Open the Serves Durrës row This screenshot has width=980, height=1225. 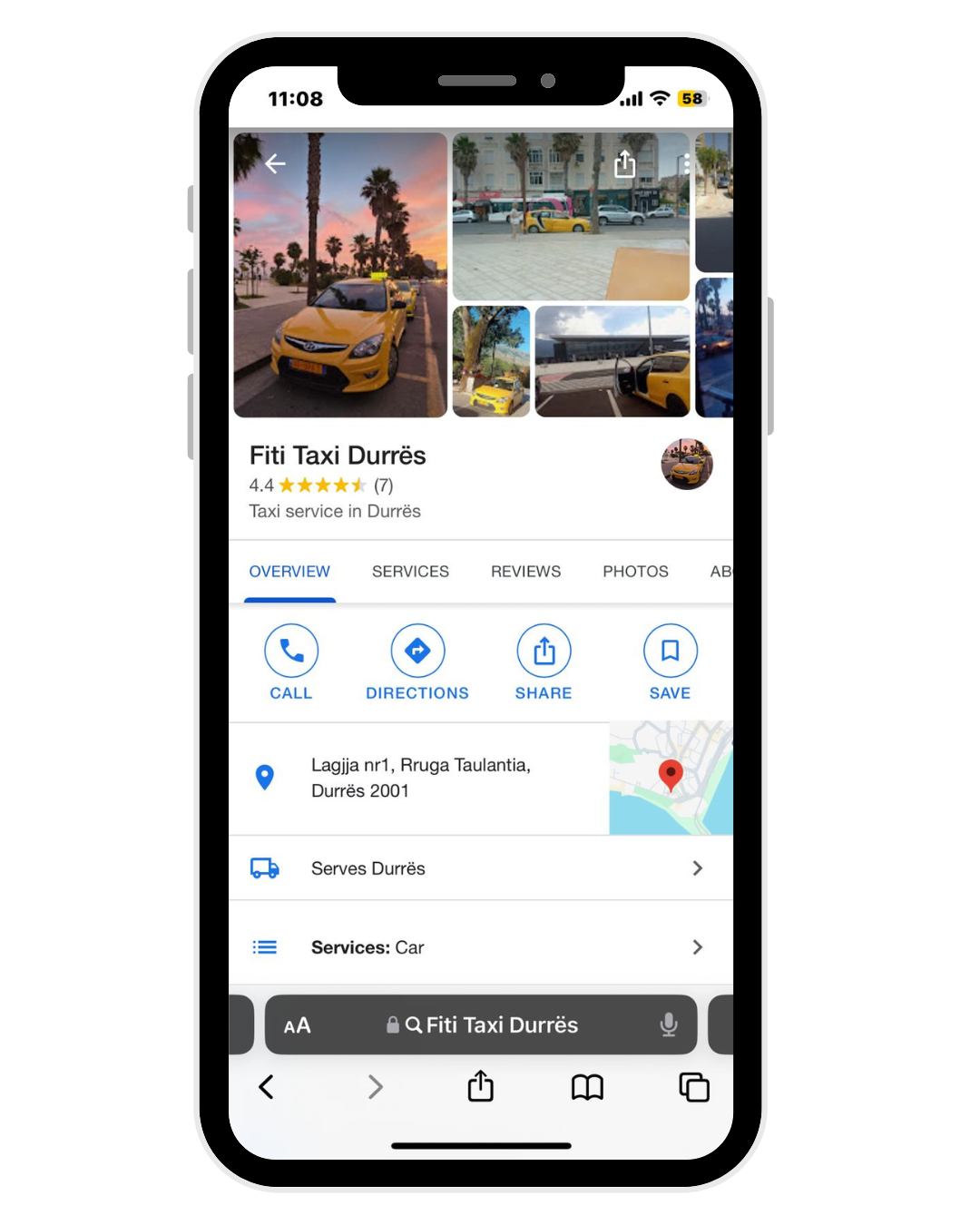(481, 868)
